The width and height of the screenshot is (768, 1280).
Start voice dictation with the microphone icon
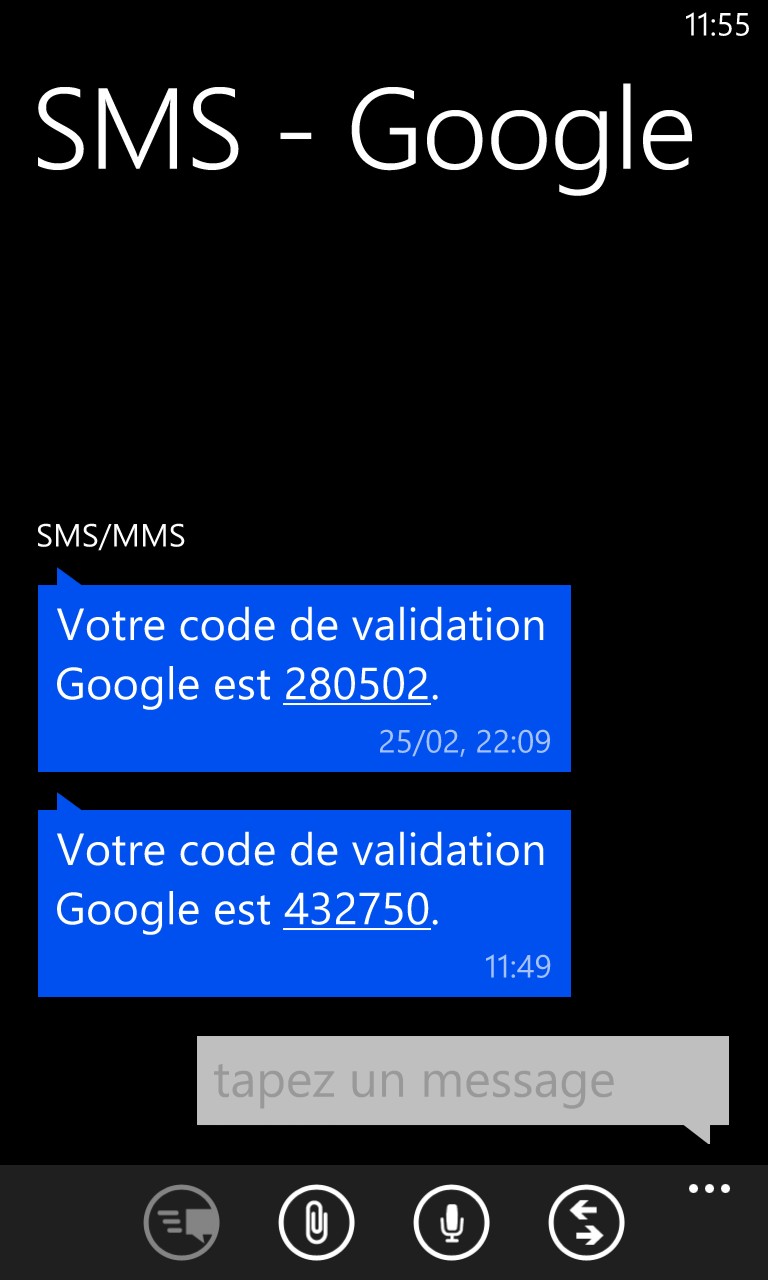(451, 1222)
